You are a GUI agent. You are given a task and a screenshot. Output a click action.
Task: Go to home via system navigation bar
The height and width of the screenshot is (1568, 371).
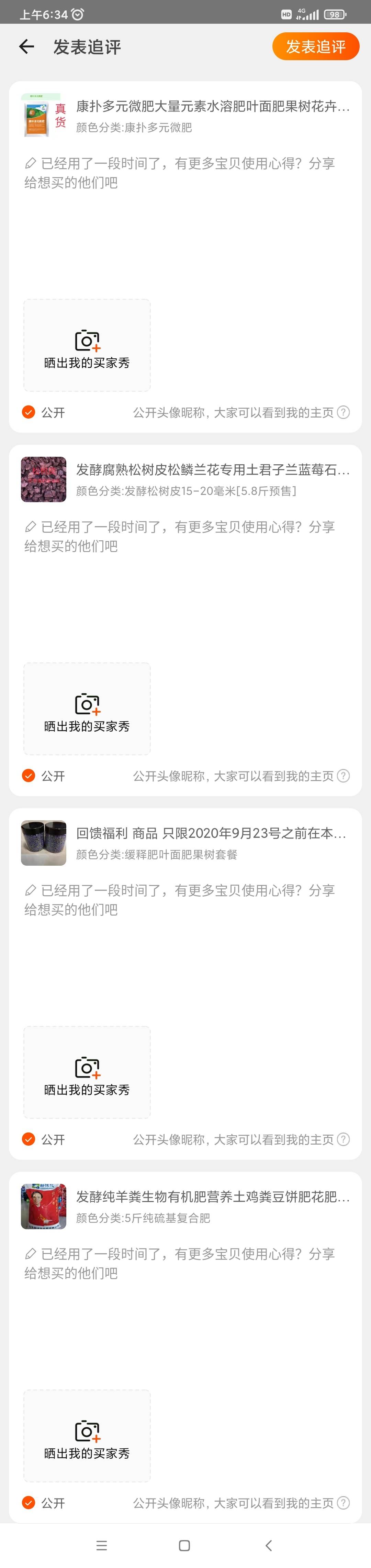point(184,1545)
